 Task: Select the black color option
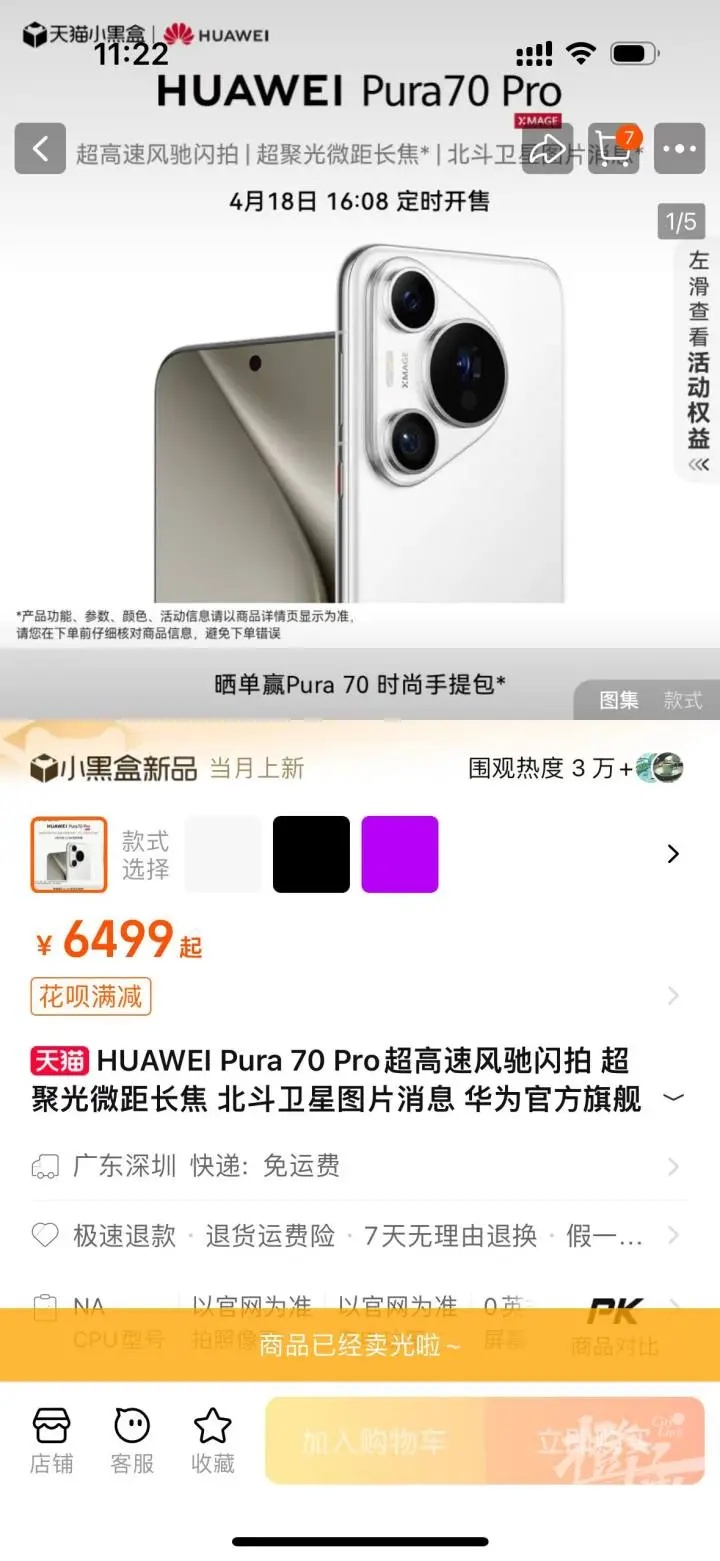pos(311,854)
